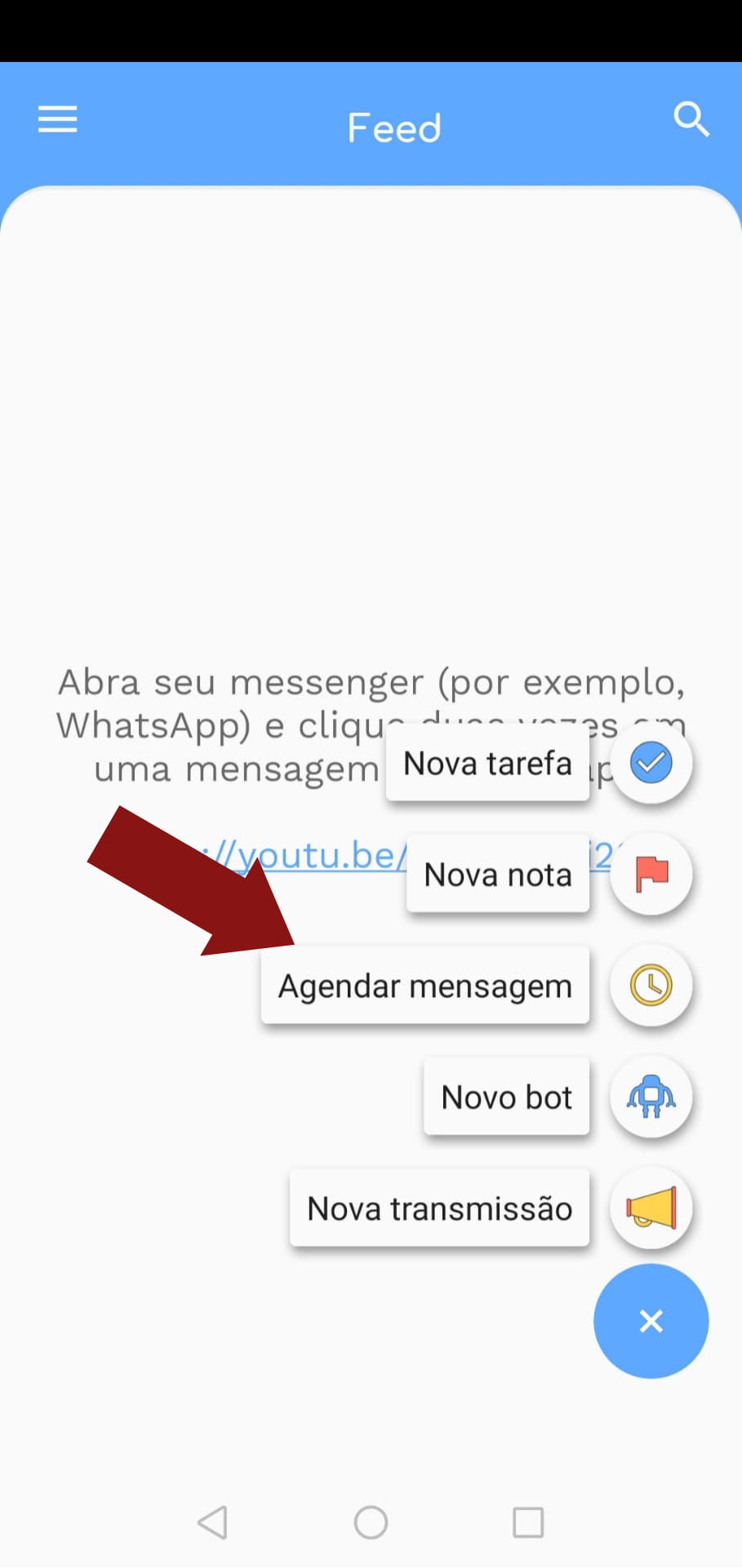Screen dimensions: 742x1568
Task: Choose the Agendar mensagem label button
Action: click(424, 986)
